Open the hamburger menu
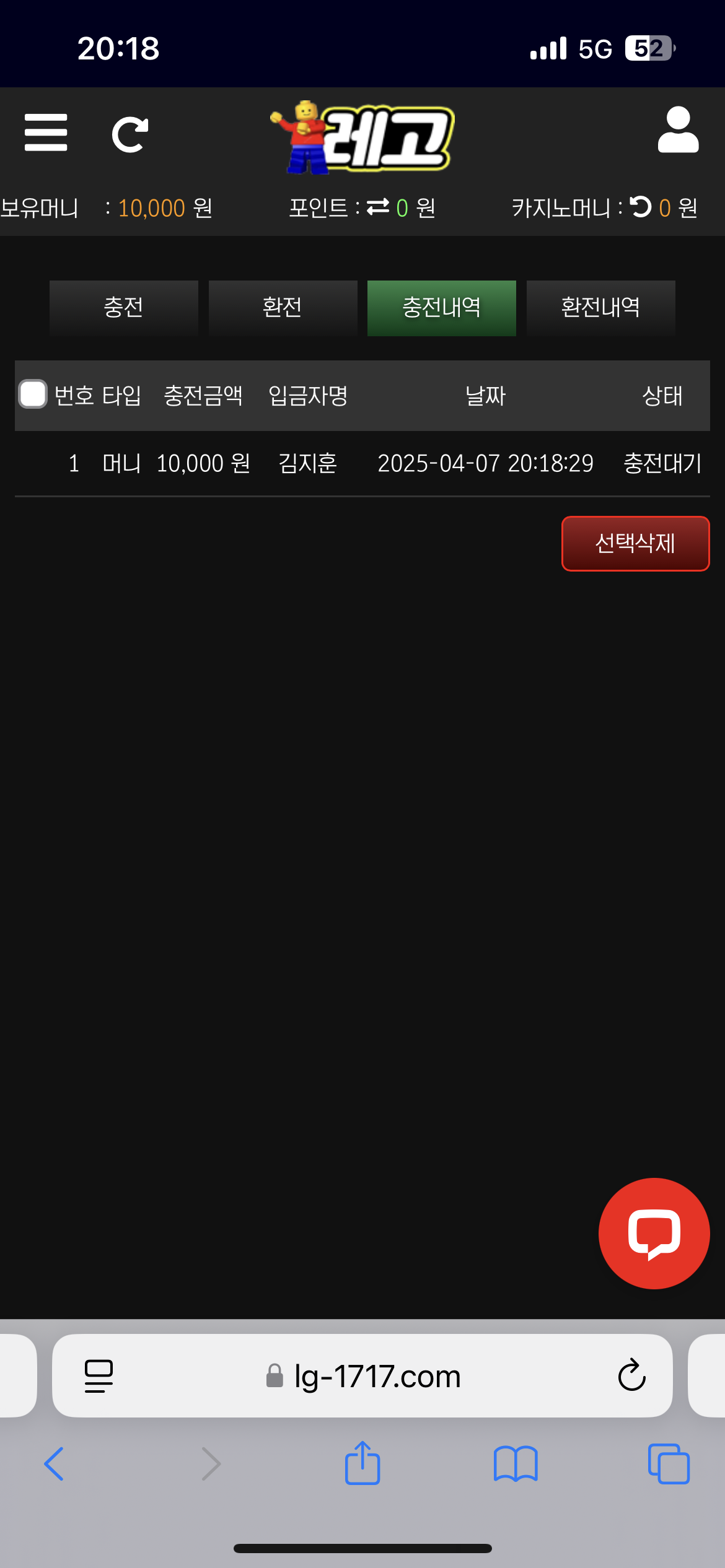This screenshot has width=725, height=1568. pyautogui.click(x=46, y=133)
